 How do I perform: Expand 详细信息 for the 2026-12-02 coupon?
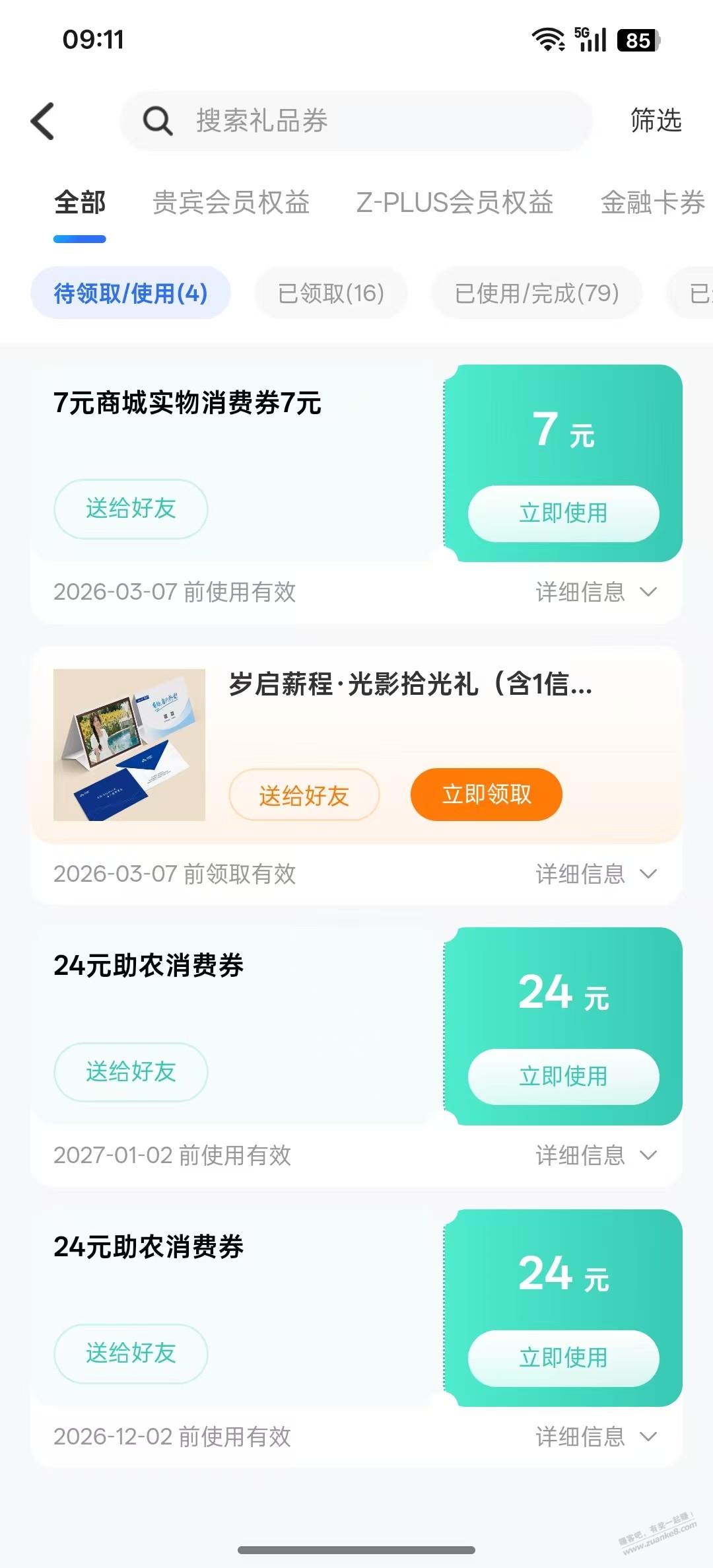596,1437
